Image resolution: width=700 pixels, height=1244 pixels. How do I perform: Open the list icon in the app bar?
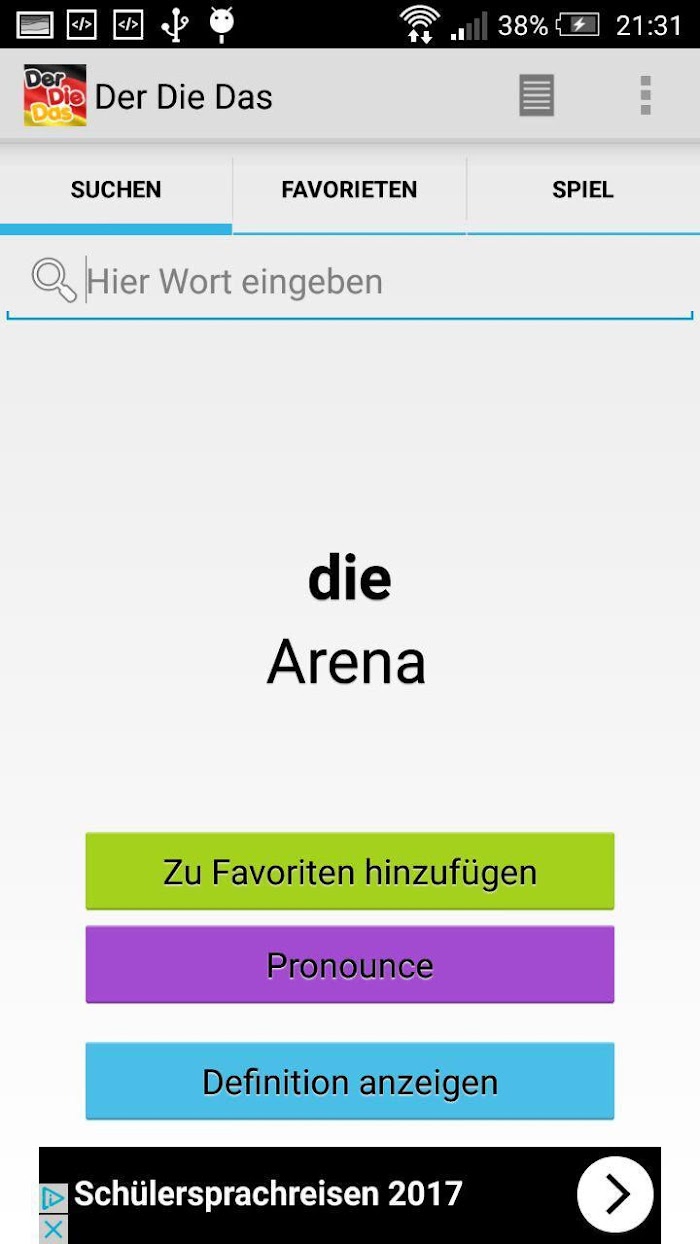[536, 96]
